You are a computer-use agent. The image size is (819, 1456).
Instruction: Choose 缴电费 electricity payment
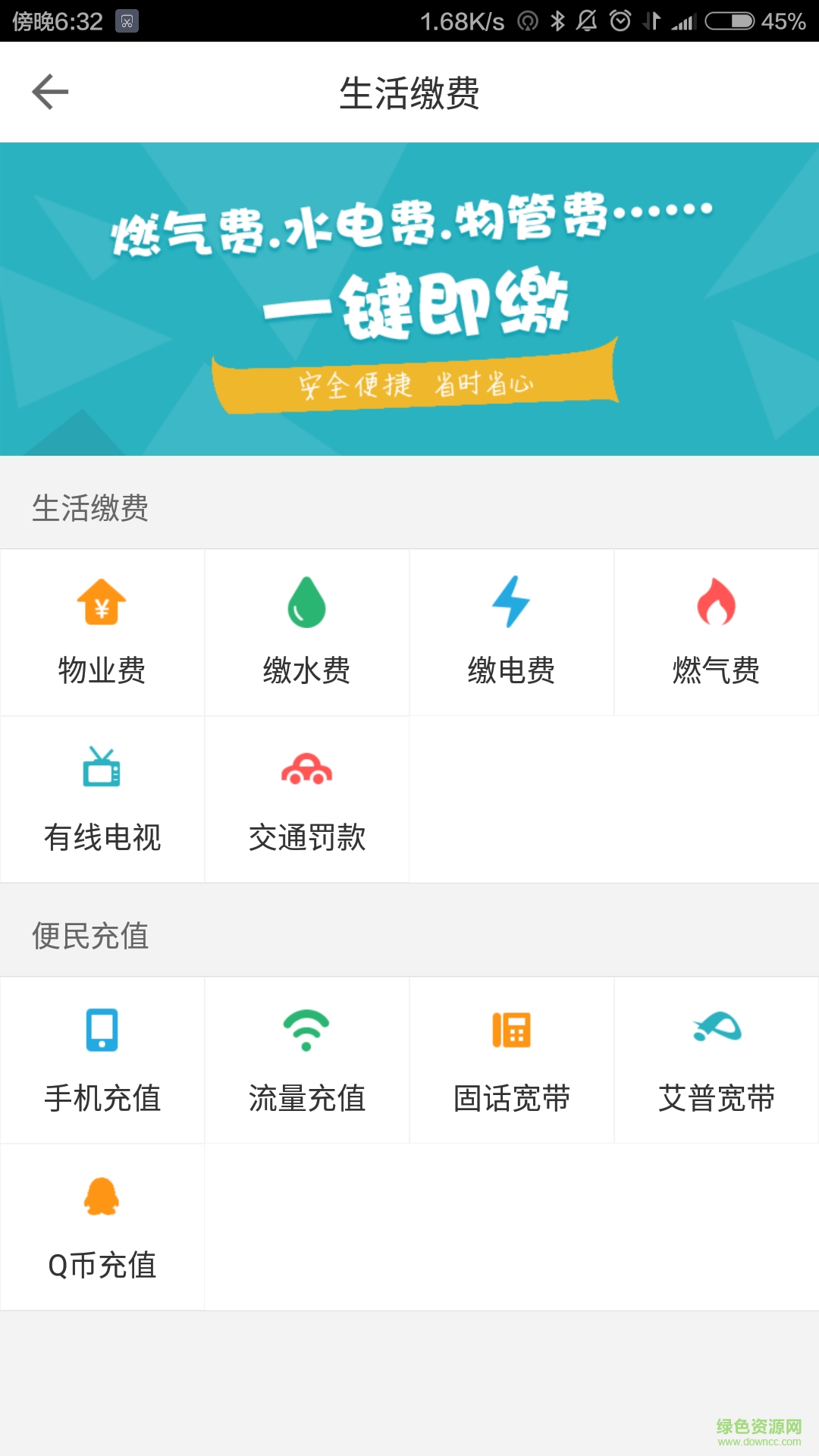pyautogui.click(x=512, y=632)
